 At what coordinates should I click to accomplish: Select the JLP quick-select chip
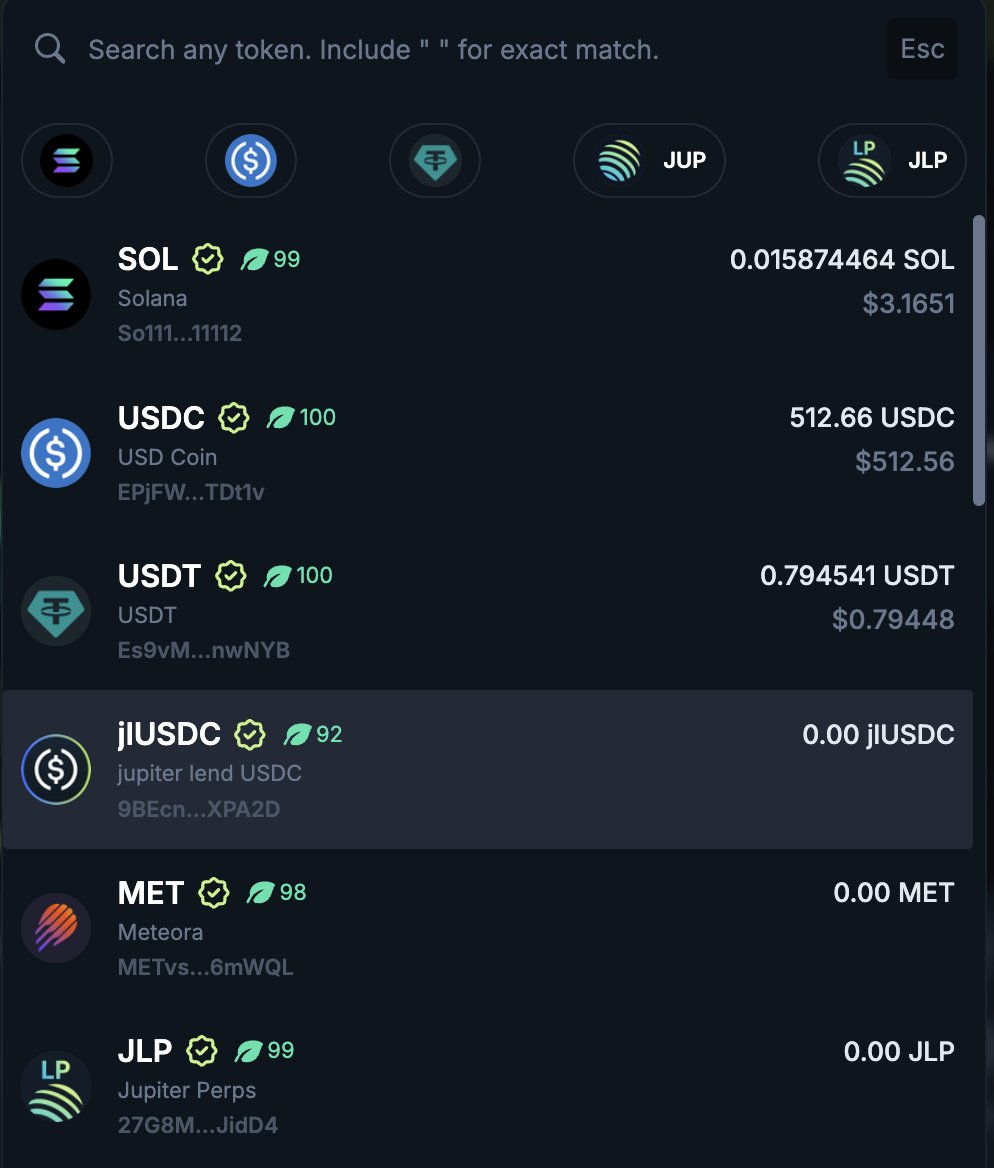(x=892, y=160)
